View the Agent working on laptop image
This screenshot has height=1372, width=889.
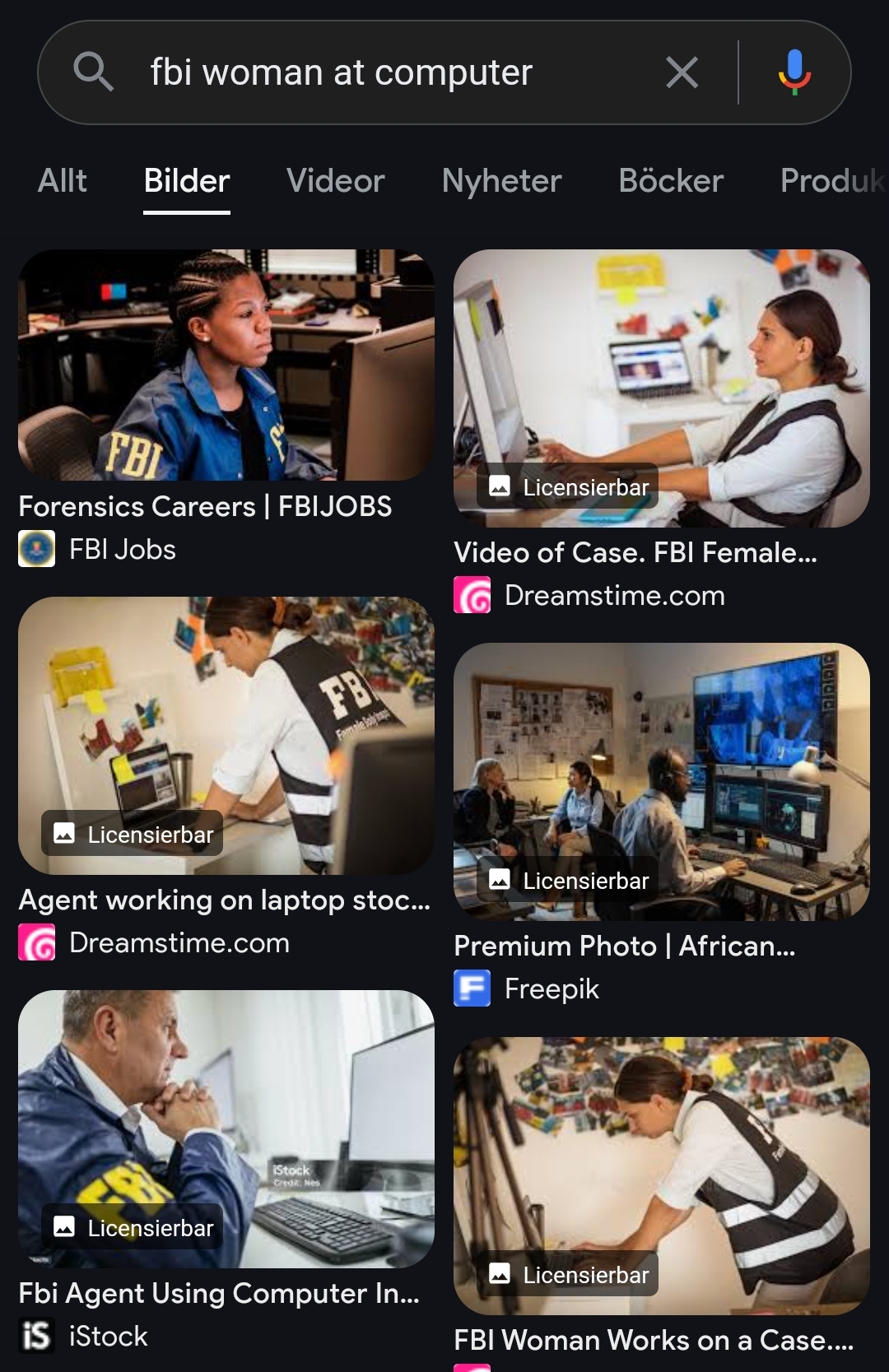[226, 735]
